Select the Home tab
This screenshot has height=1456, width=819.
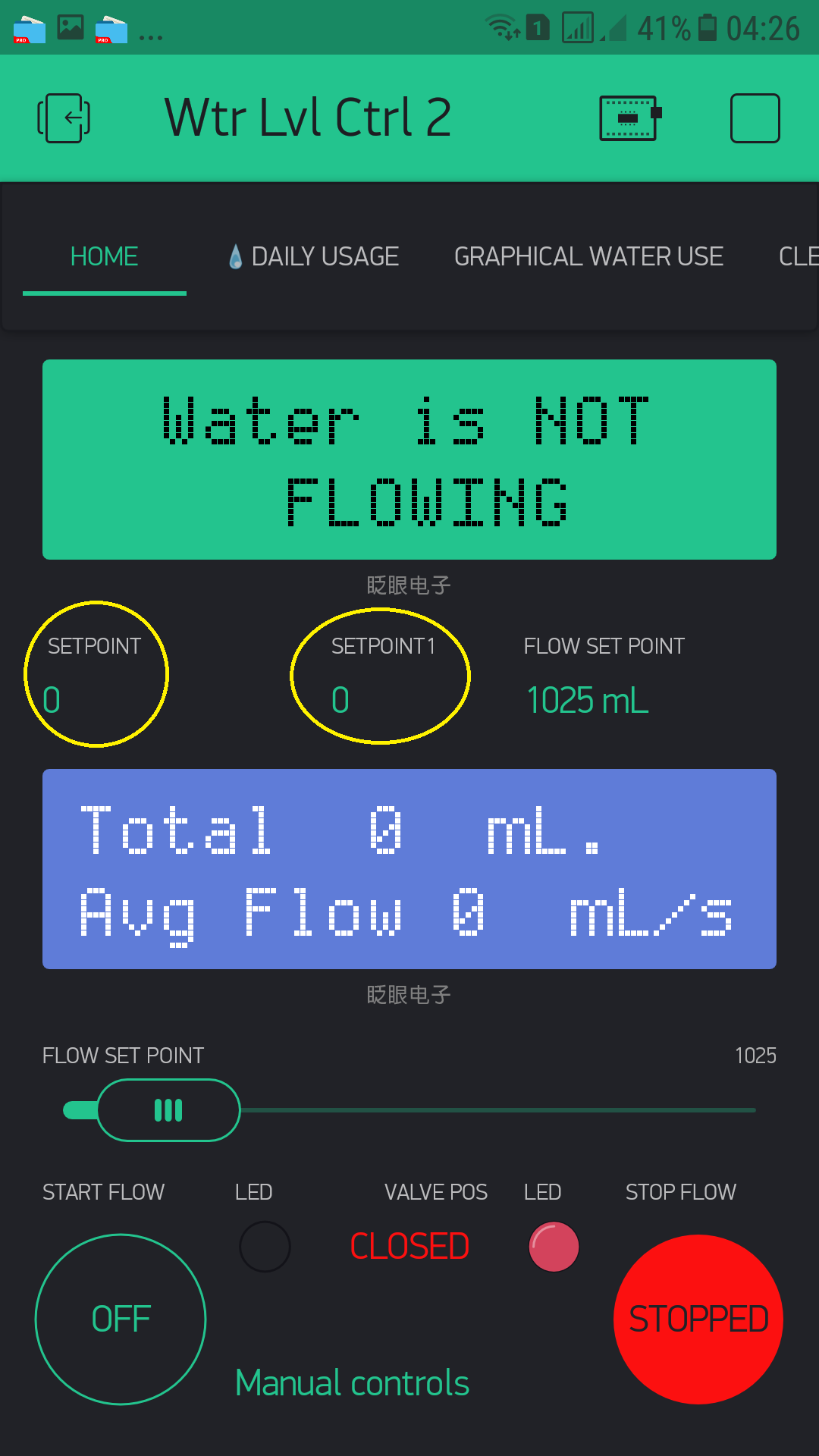[105, 257]
